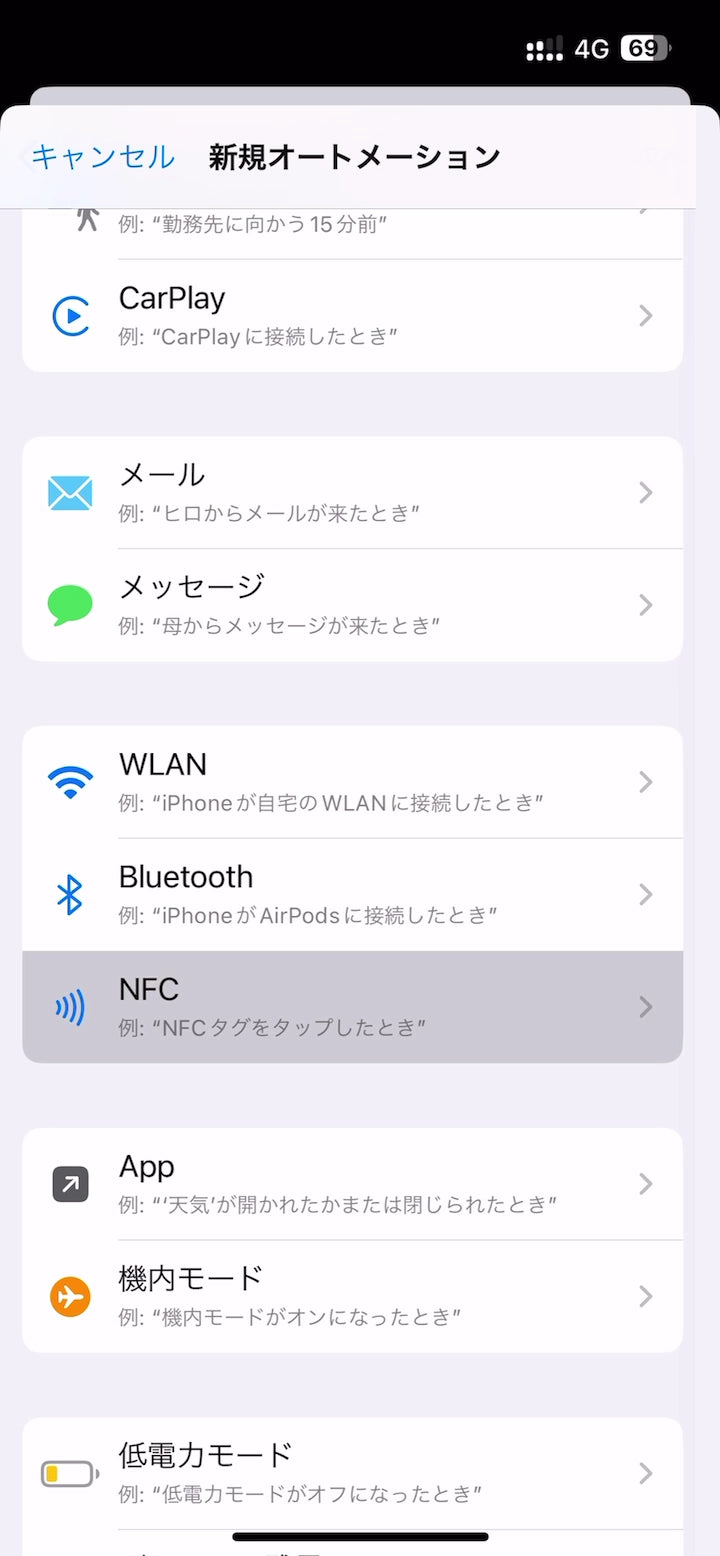720x1556 pixels.
Task: Select the 機内モード trigger
Action: point(352,1296)
